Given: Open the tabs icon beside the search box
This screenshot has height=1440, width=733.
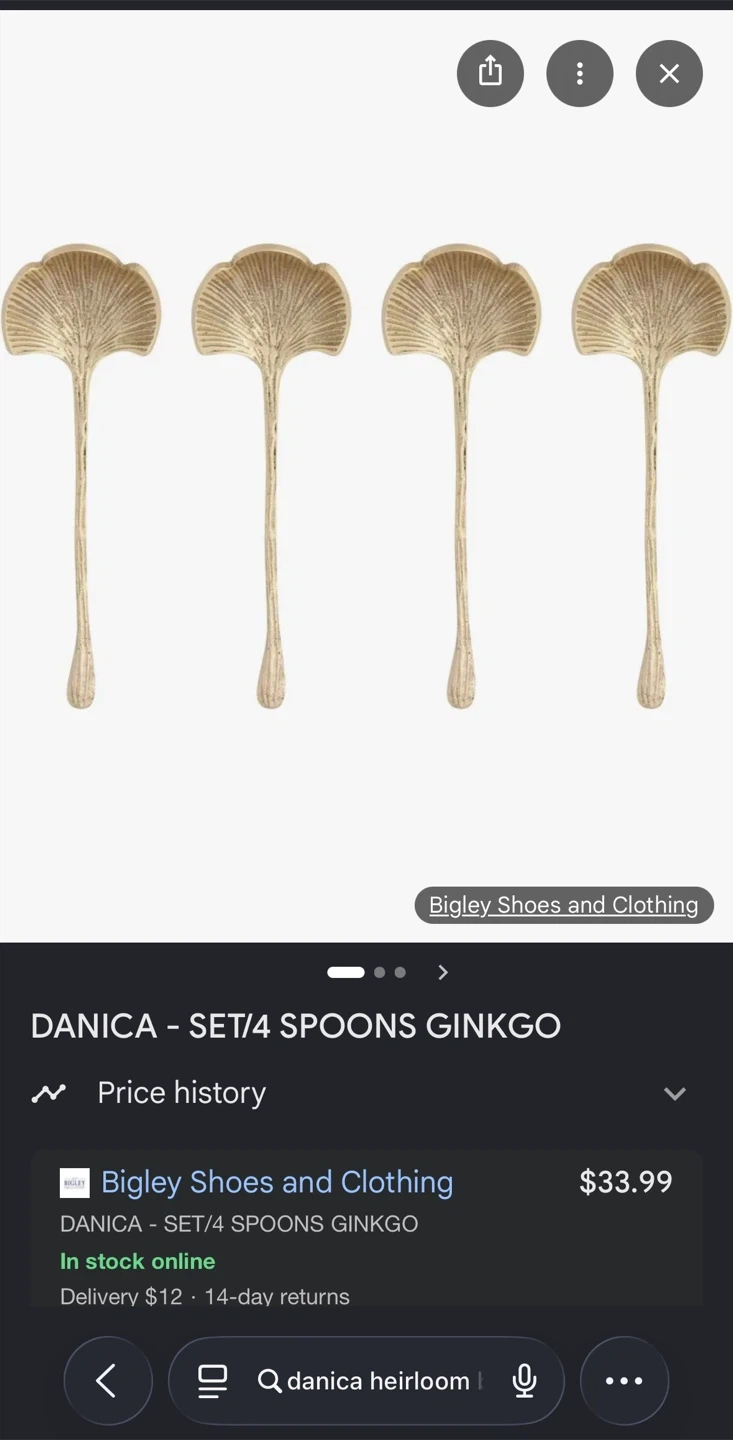Looking at the screenshot, I should (x=212, y=1381).
